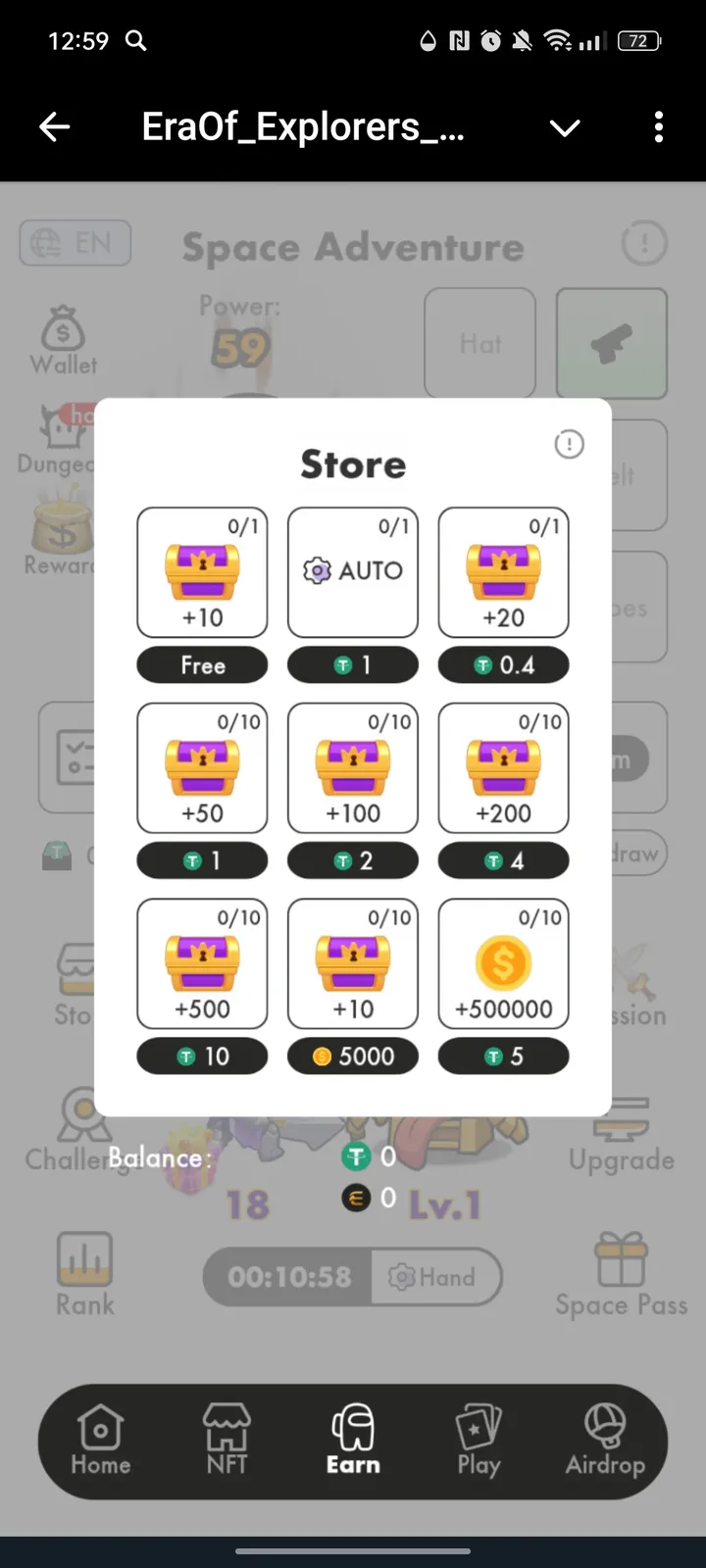The image size is (706, 1568).
Task: Tap the gold coin +500000 item
Action: tap(503, 964)
